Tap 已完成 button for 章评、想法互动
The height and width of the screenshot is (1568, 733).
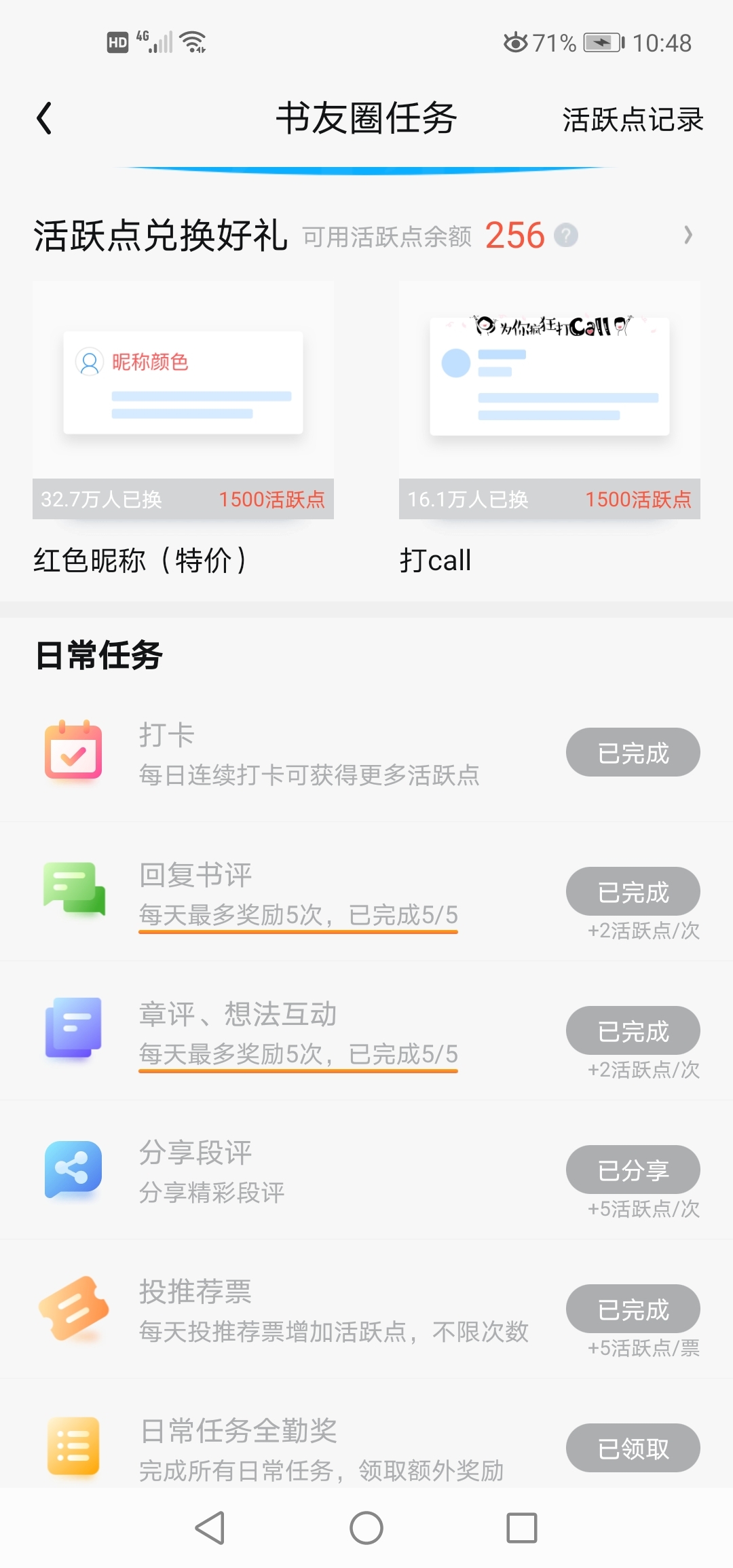(633, 1030)
